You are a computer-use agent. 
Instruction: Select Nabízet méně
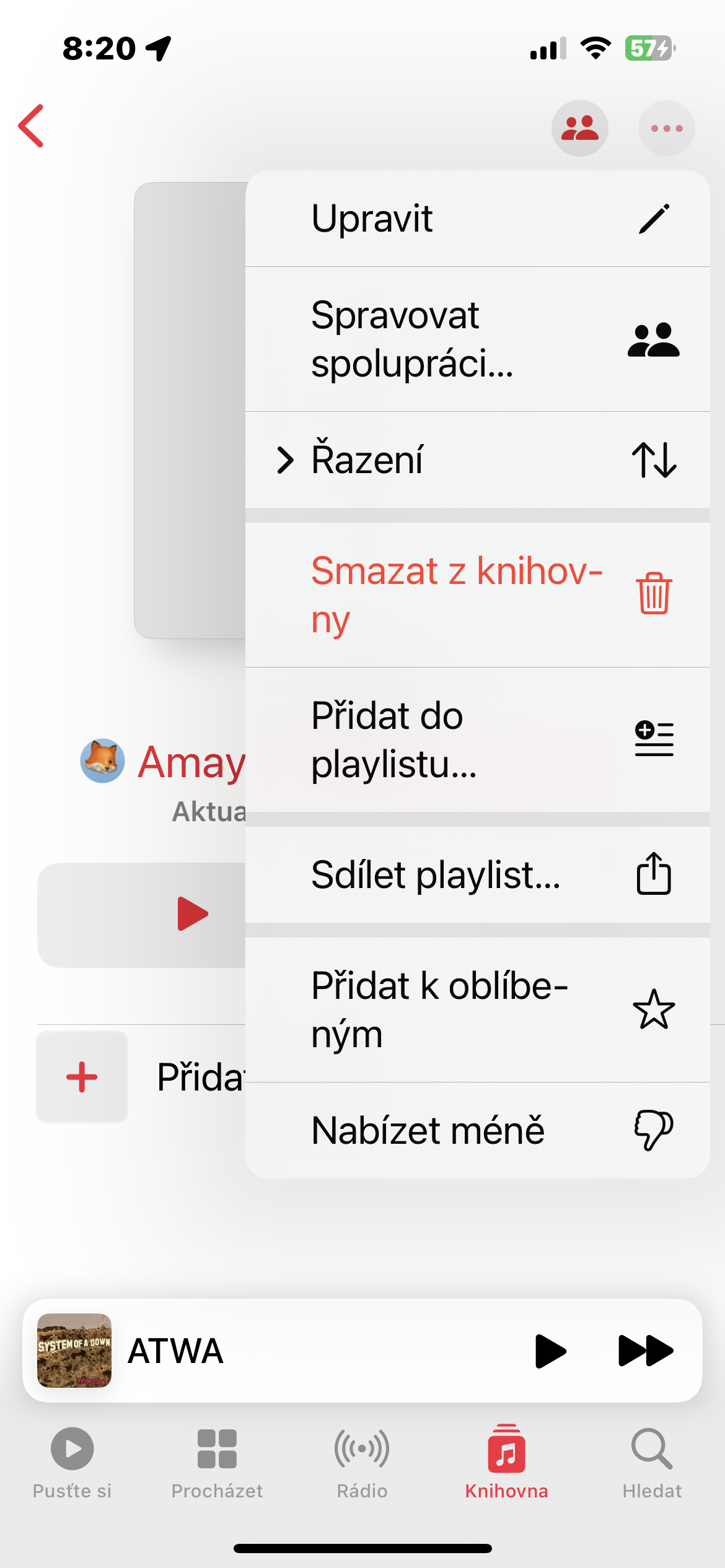coord(477,1130)
